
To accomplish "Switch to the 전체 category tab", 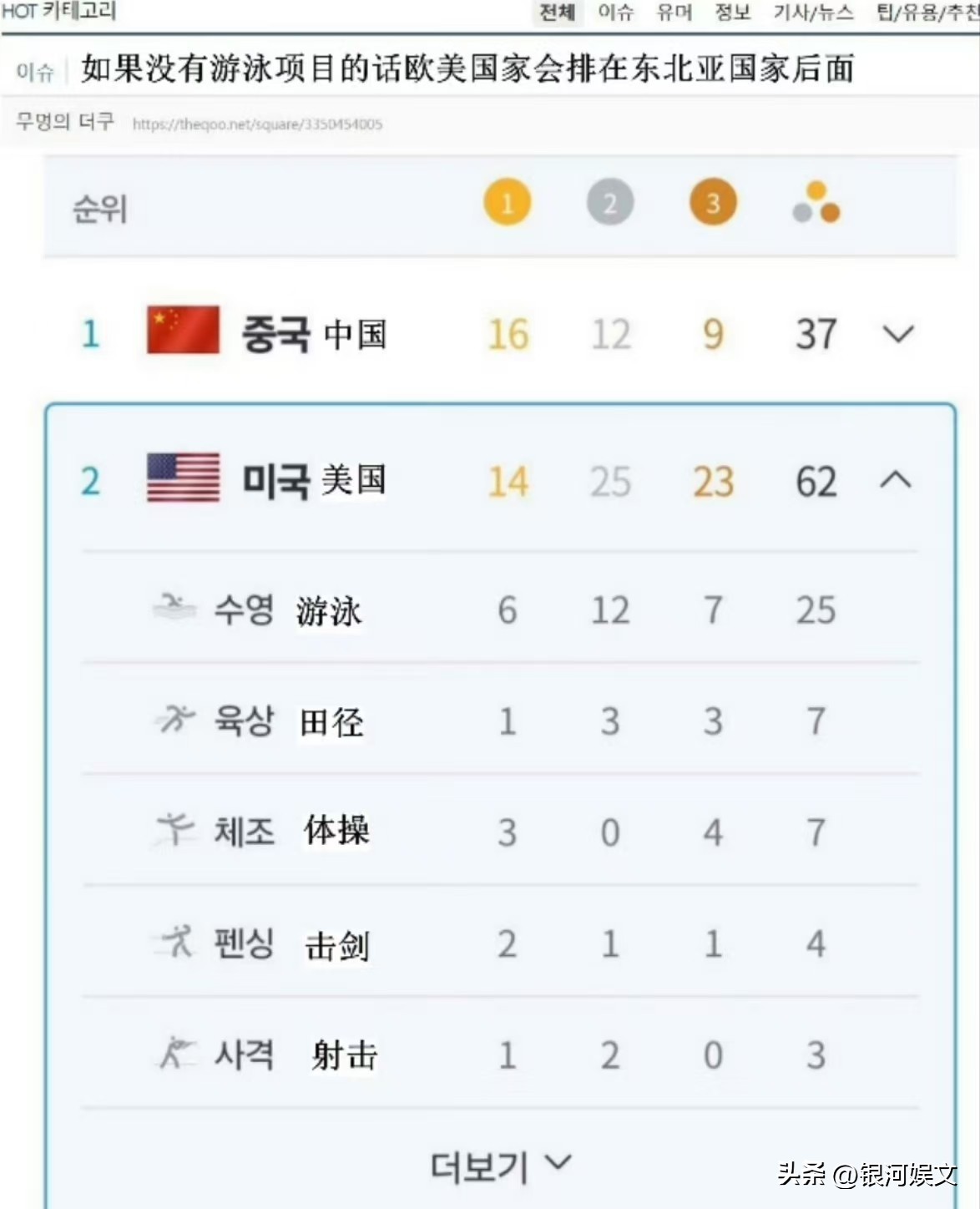I will pyautogui.click(x=557, y=12).
